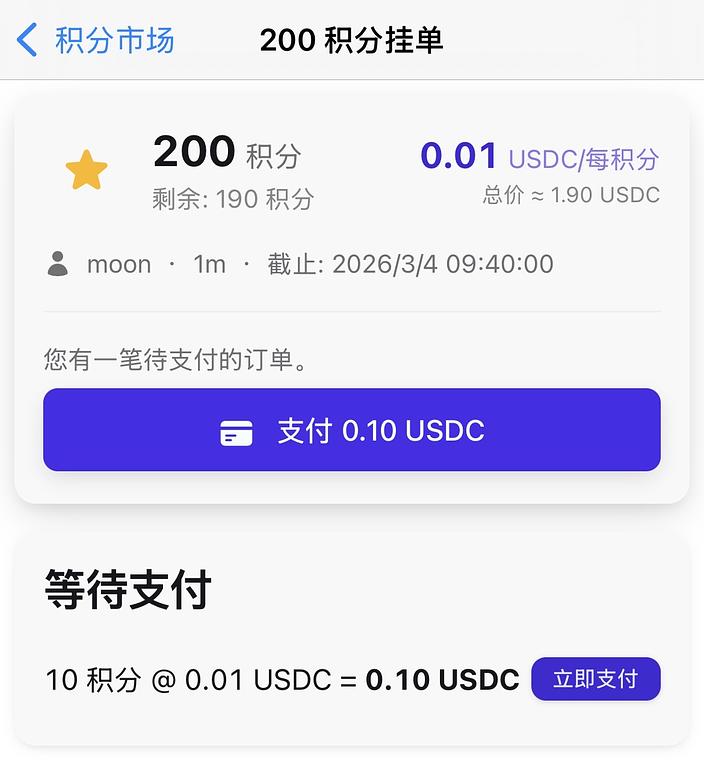The height and width of the screenshot is (768, 704).
Task: Go back to 积分市场
Action: tap(96, 41)
